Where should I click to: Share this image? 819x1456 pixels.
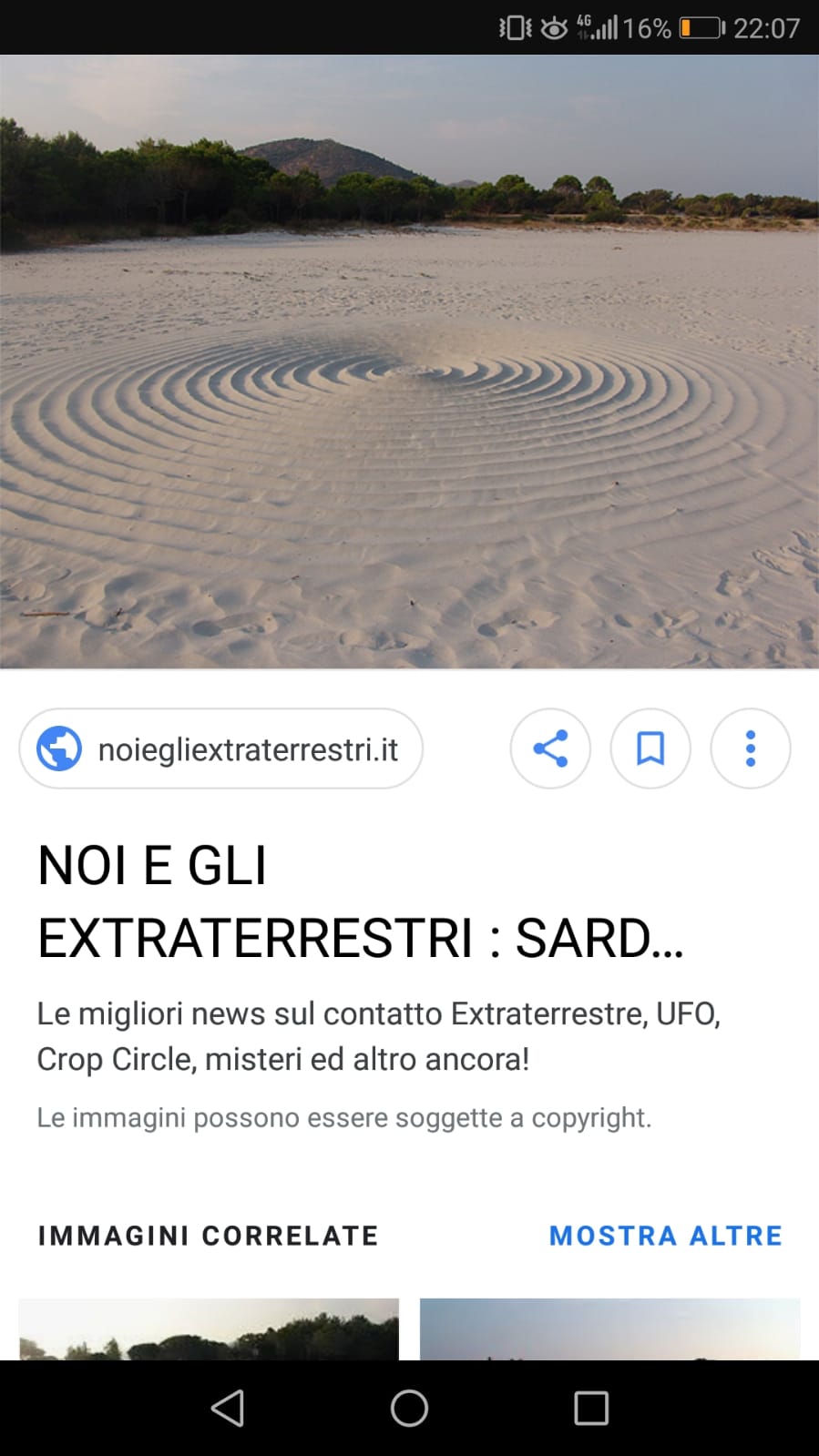[550, 748]
